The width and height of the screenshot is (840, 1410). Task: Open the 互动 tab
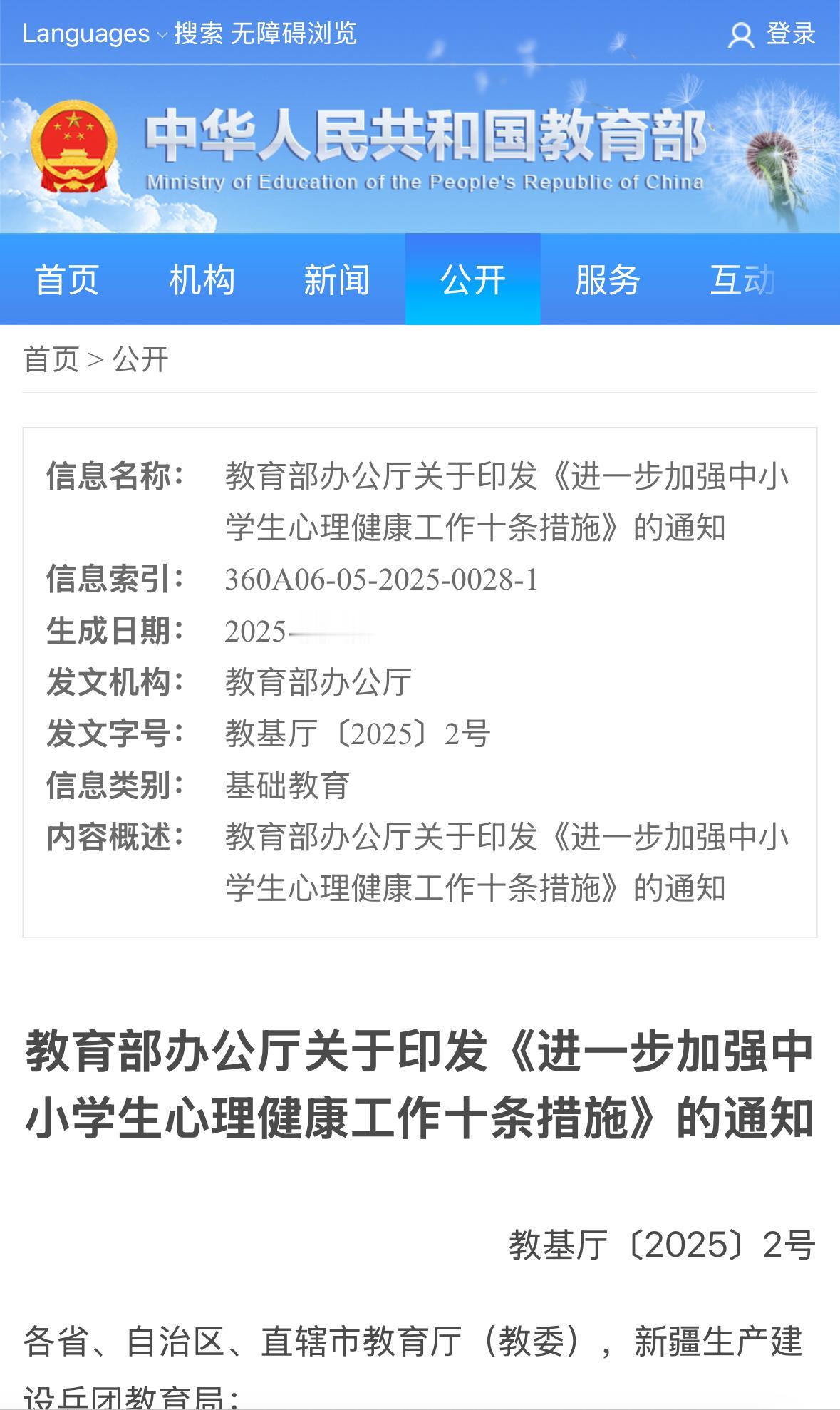[742, 279]
